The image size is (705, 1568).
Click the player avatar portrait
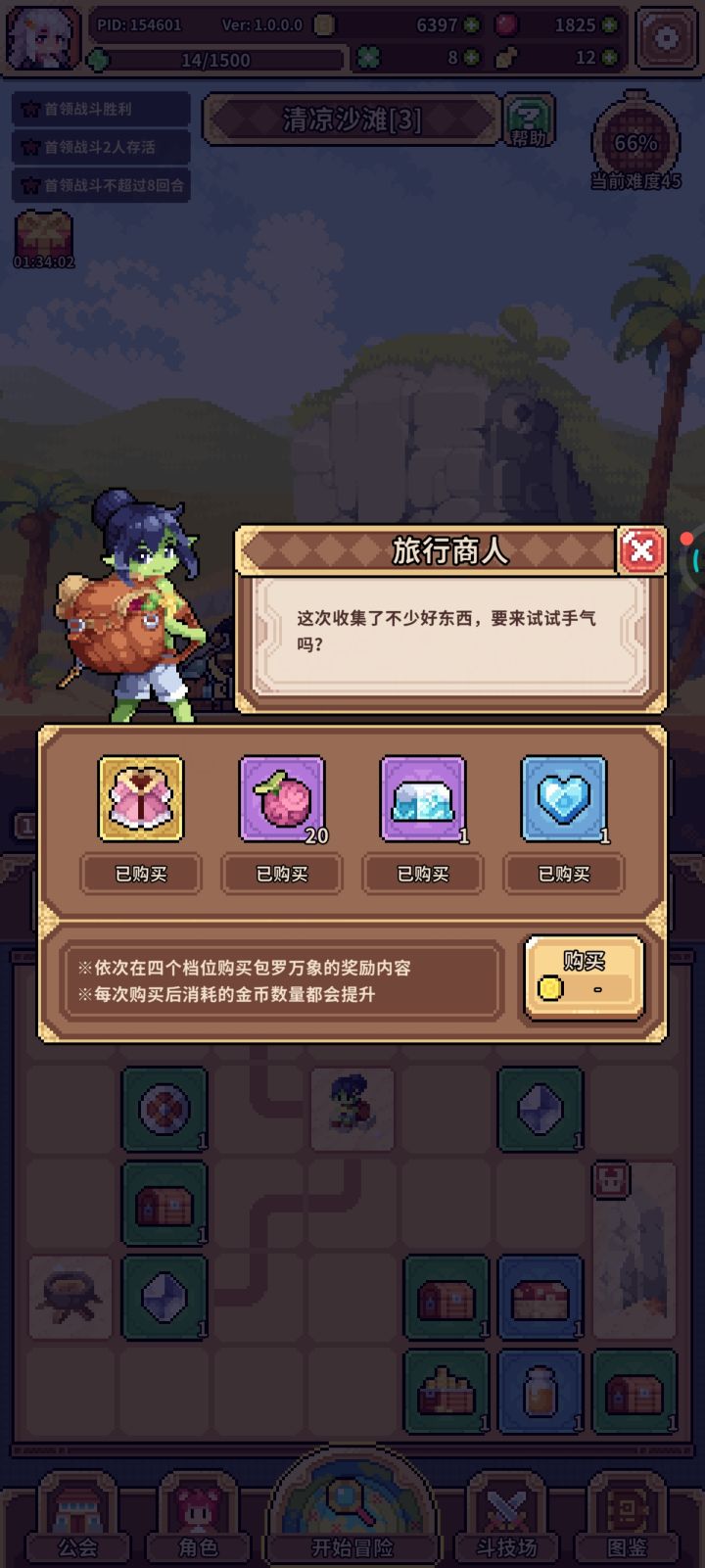(x=41, y=39)
